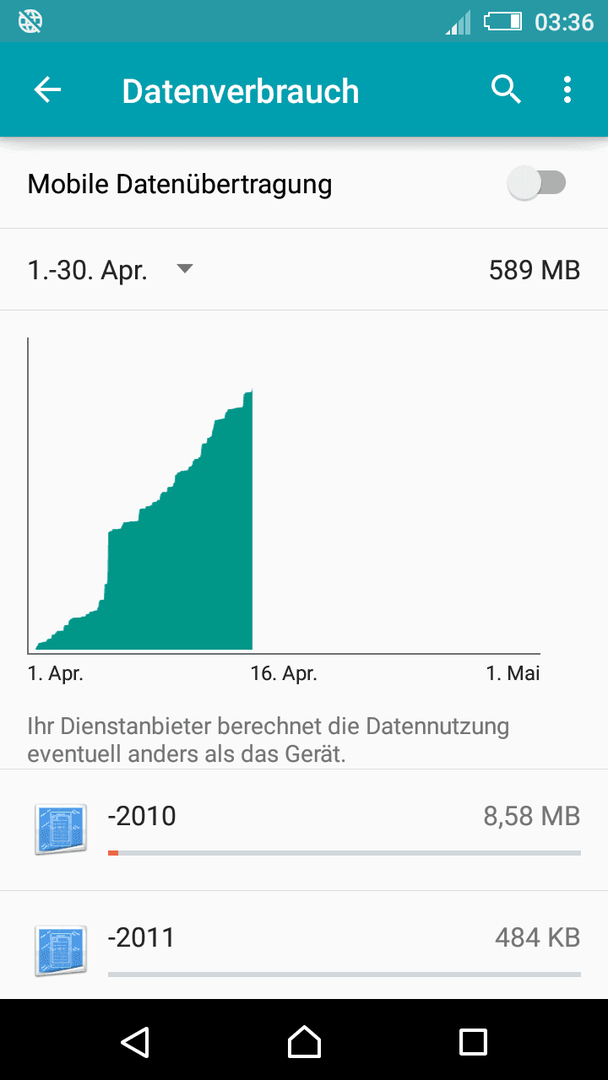Expand the 1.-30. Apr. cycle dropdown

click(111, 270)
